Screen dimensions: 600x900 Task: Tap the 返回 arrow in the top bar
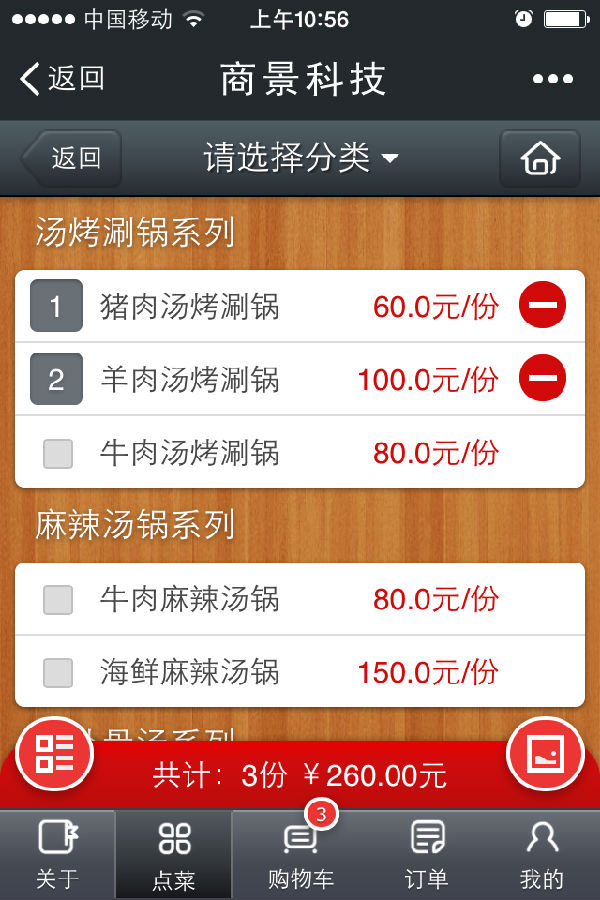point(62,79)
